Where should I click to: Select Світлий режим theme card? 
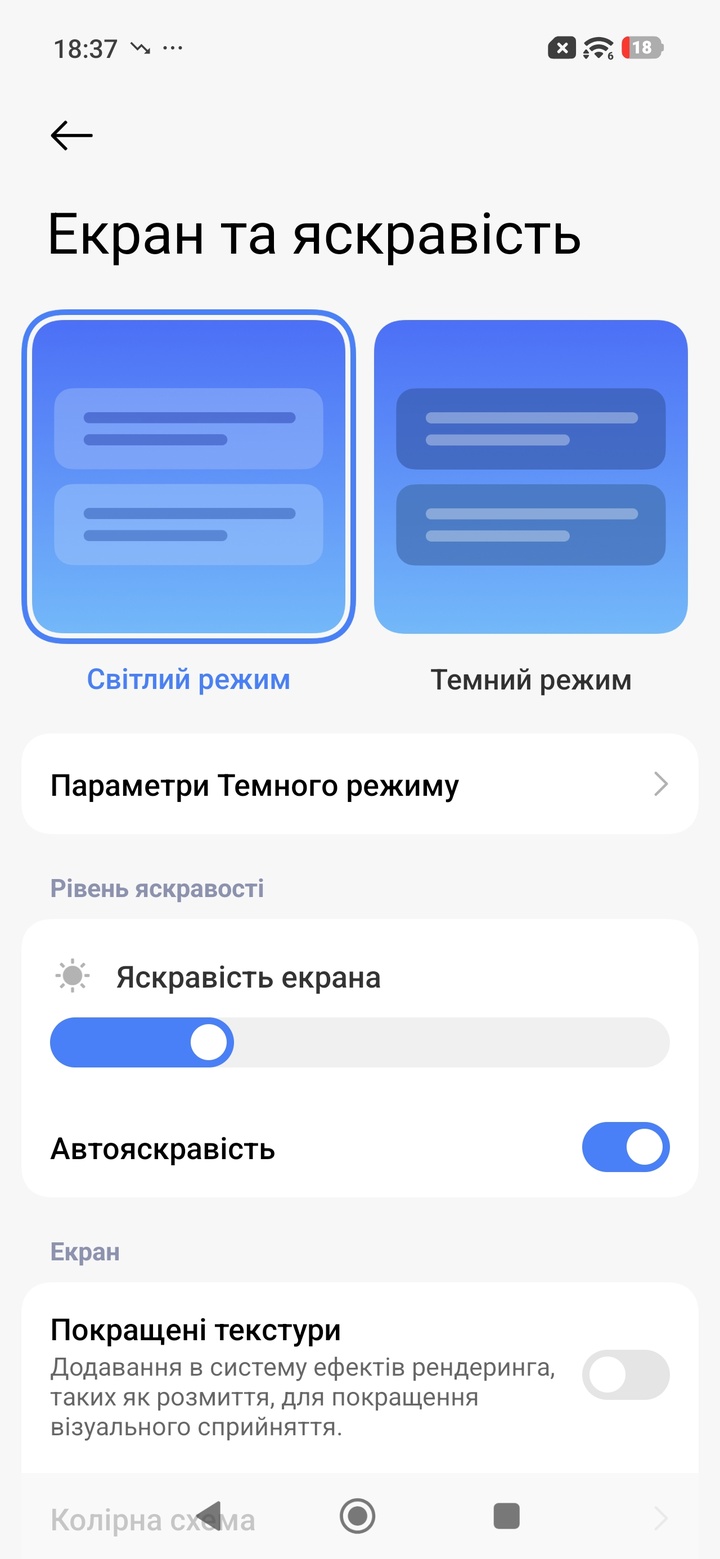click(189, 476)
